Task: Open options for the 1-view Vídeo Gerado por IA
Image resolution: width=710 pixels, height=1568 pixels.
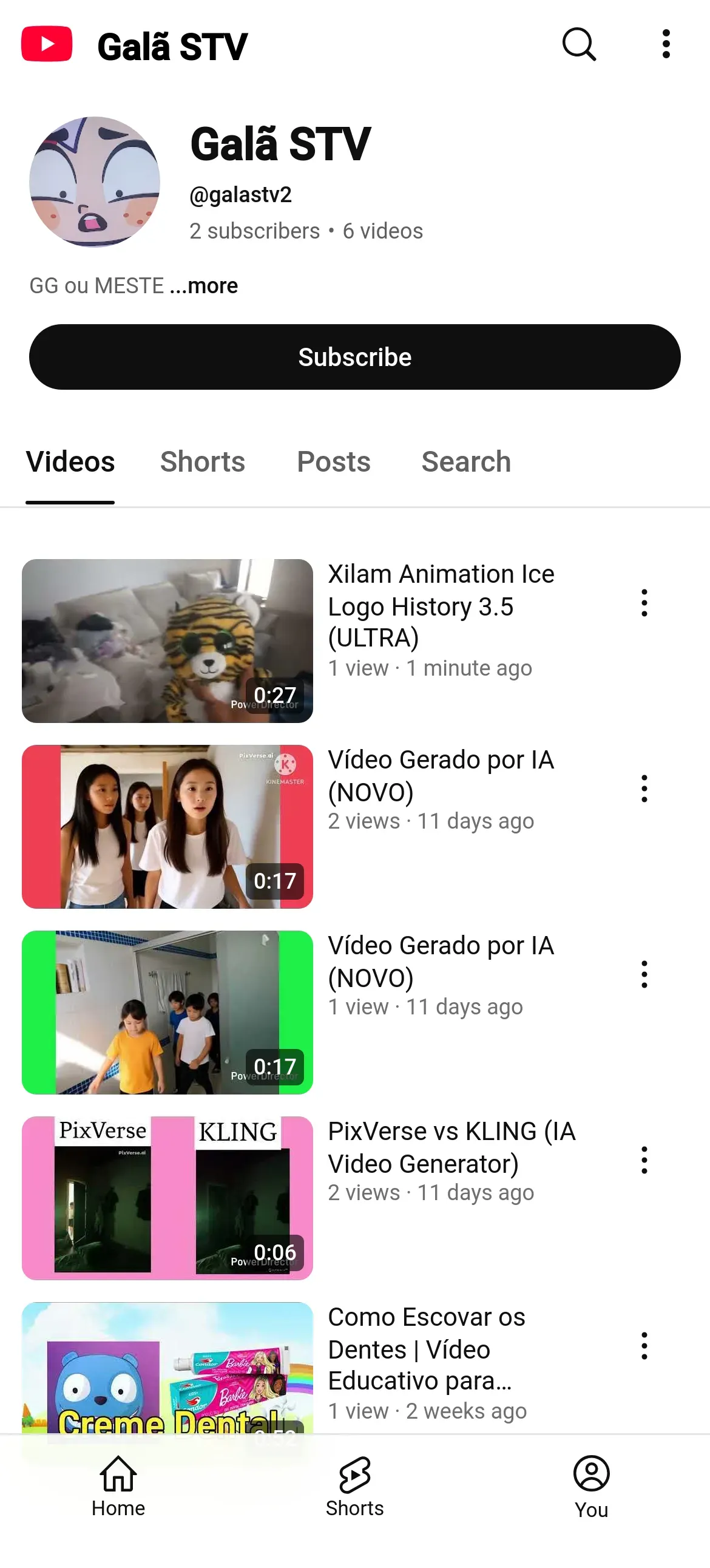Action: tap(644, 974)
